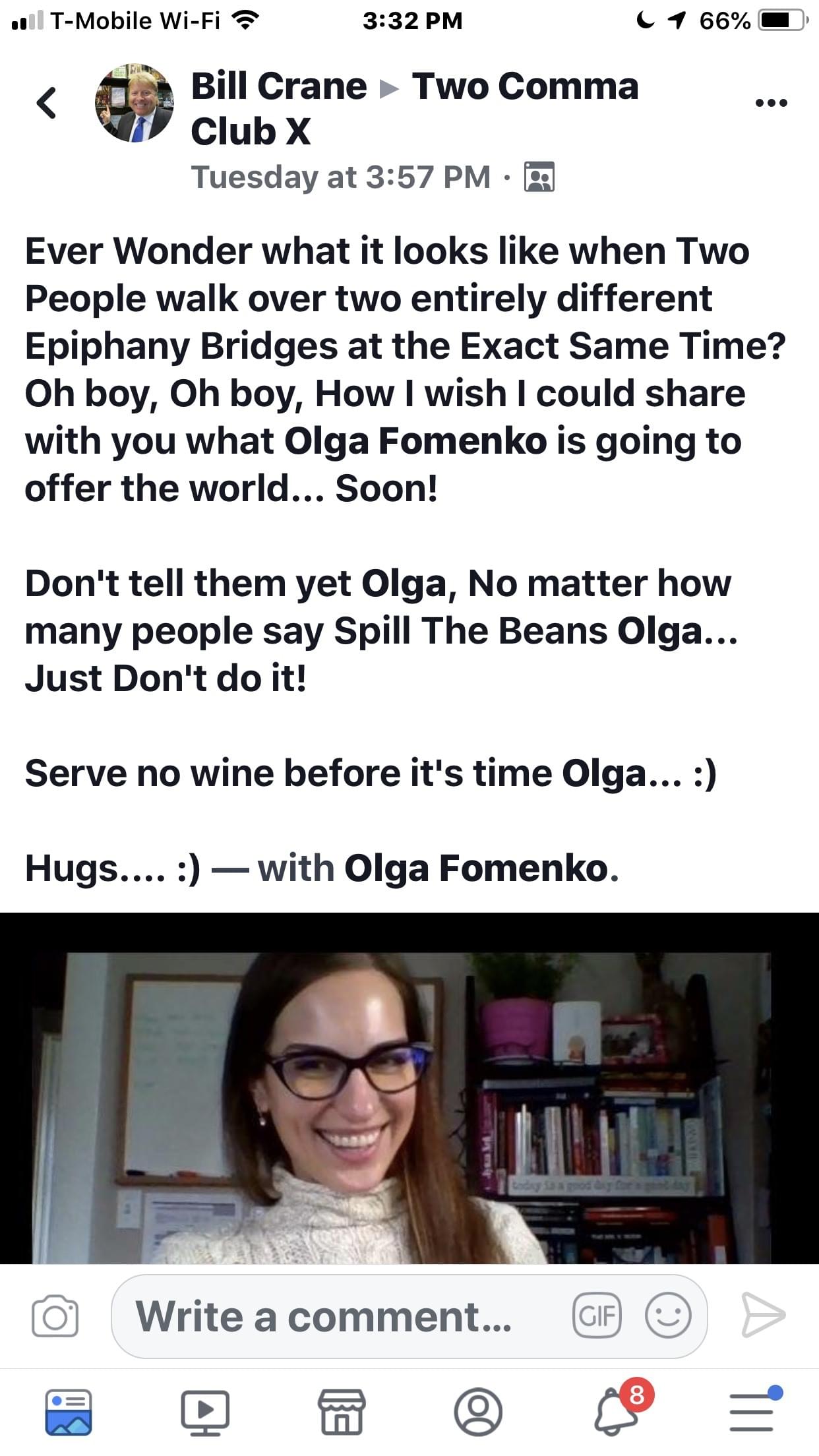The image size is (819, 1456).
Task: Attach a photo with the camera icon
Action: [55, 1317]
